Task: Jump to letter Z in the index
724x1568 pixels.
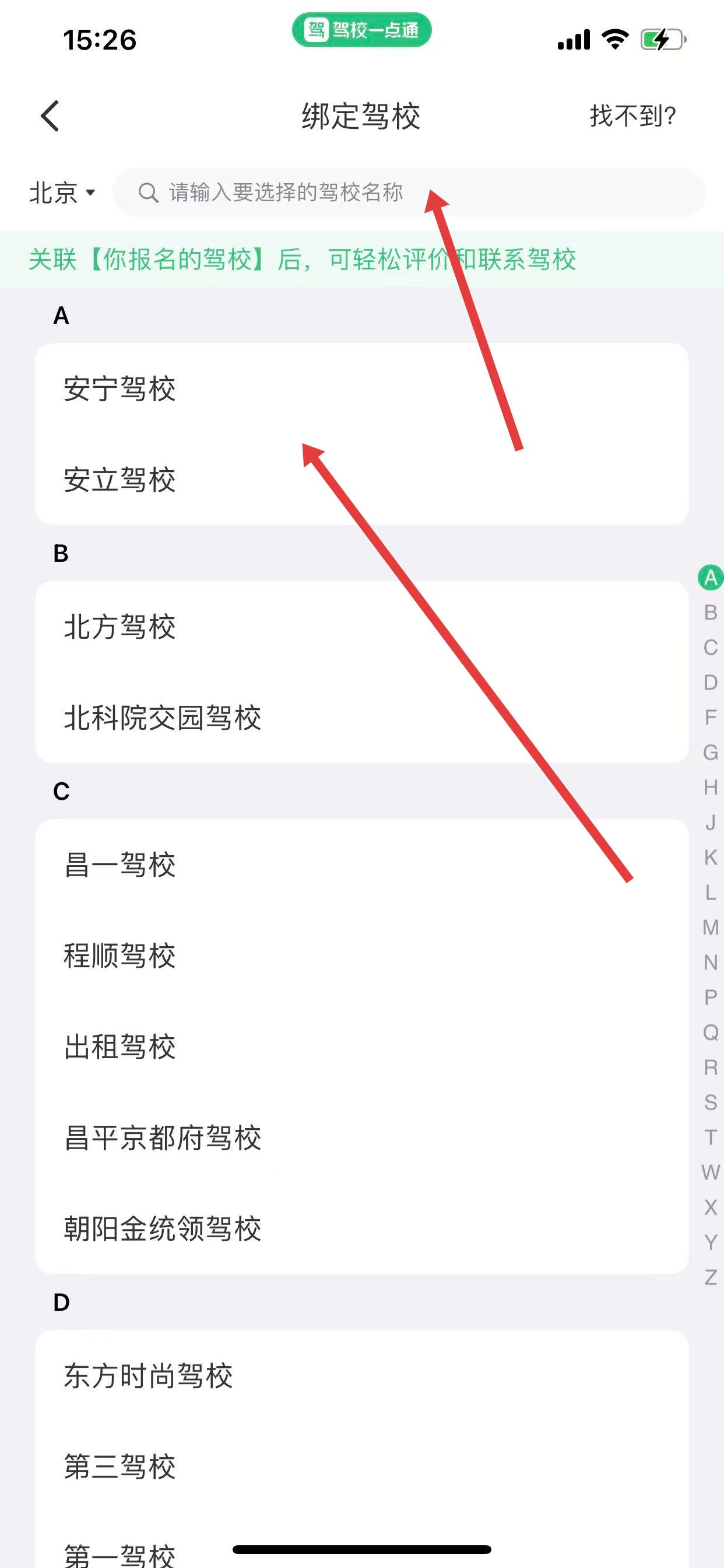Action: point(710,1277)
